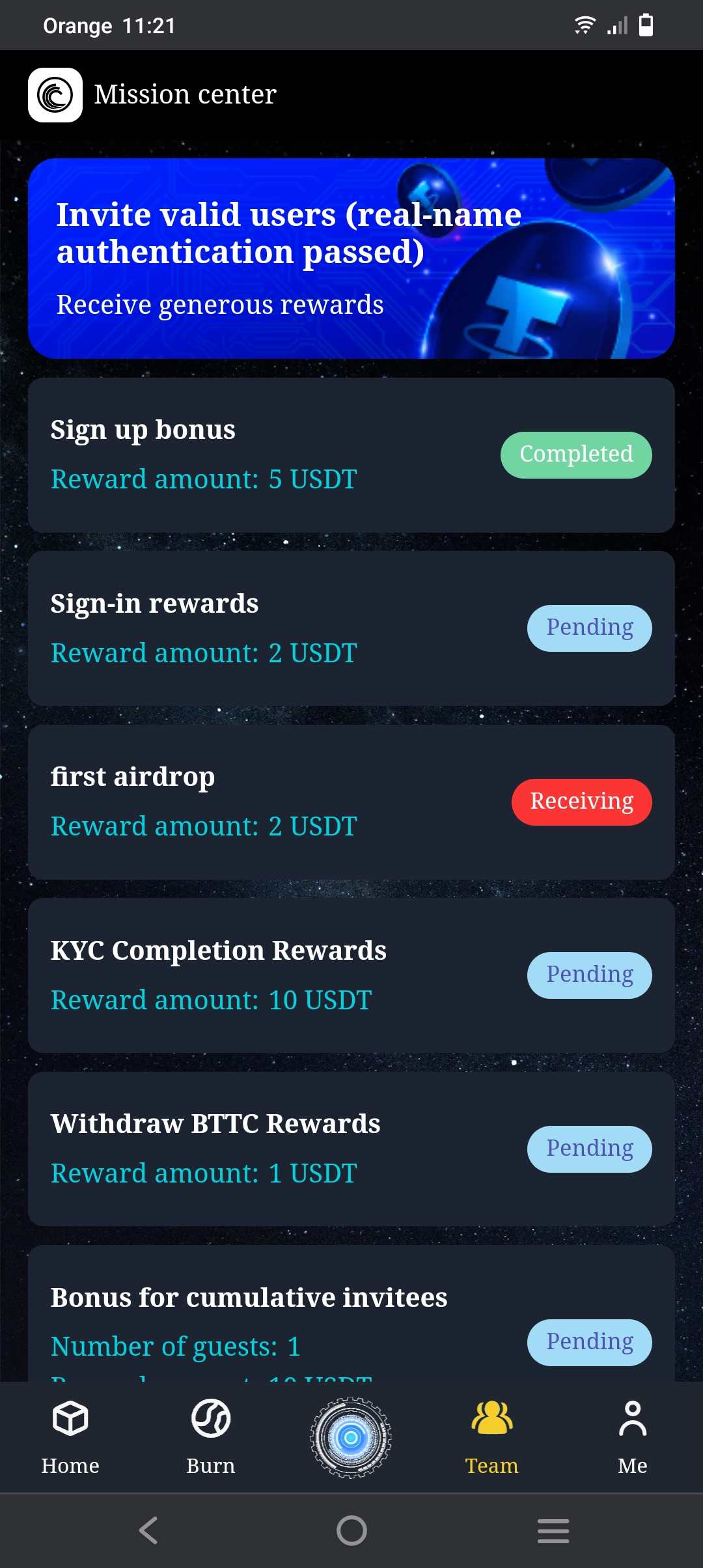Viewport: 703px width, 1568px height.
Task: Switch to the Burn tab
Action: 211,1436
